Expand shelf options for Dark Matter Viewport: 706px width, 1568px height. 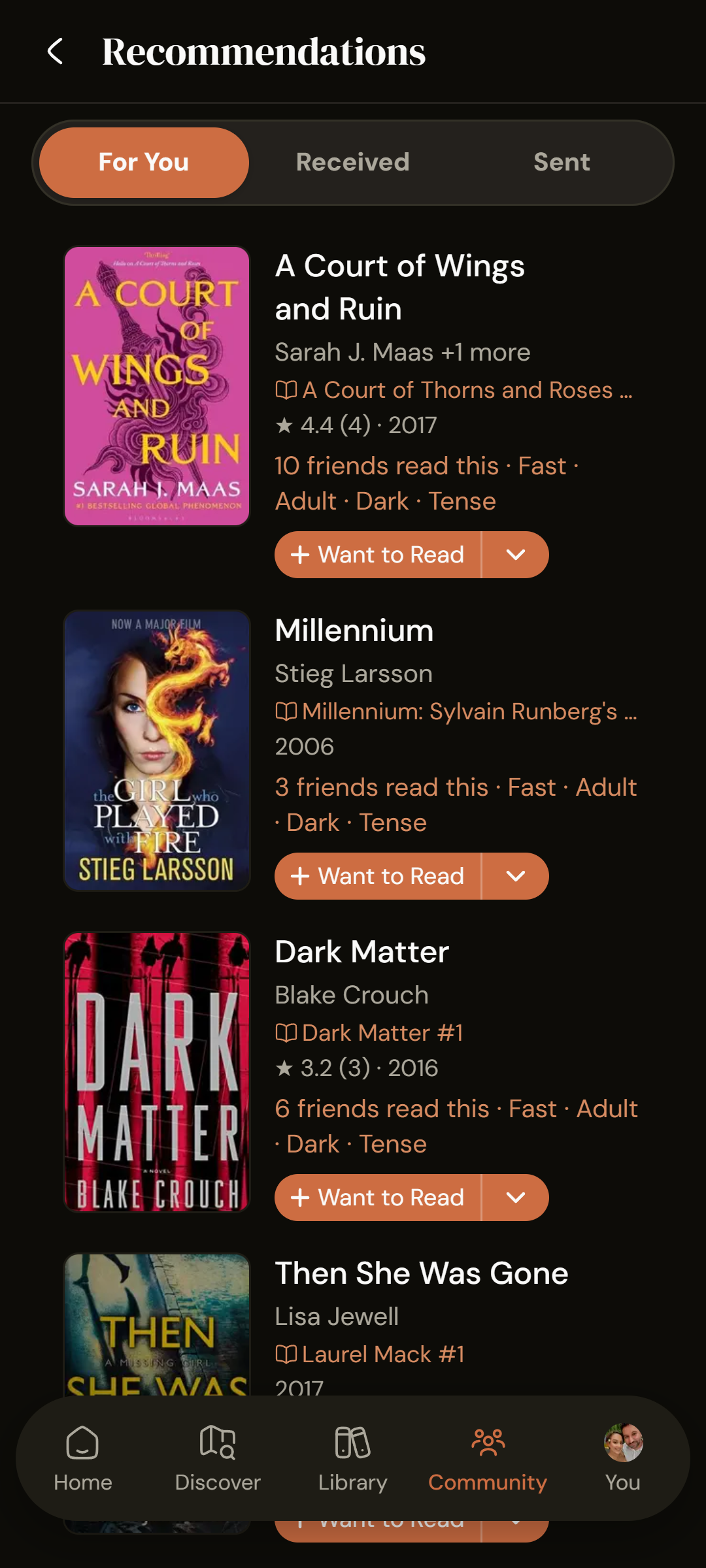coord(516,1198)
